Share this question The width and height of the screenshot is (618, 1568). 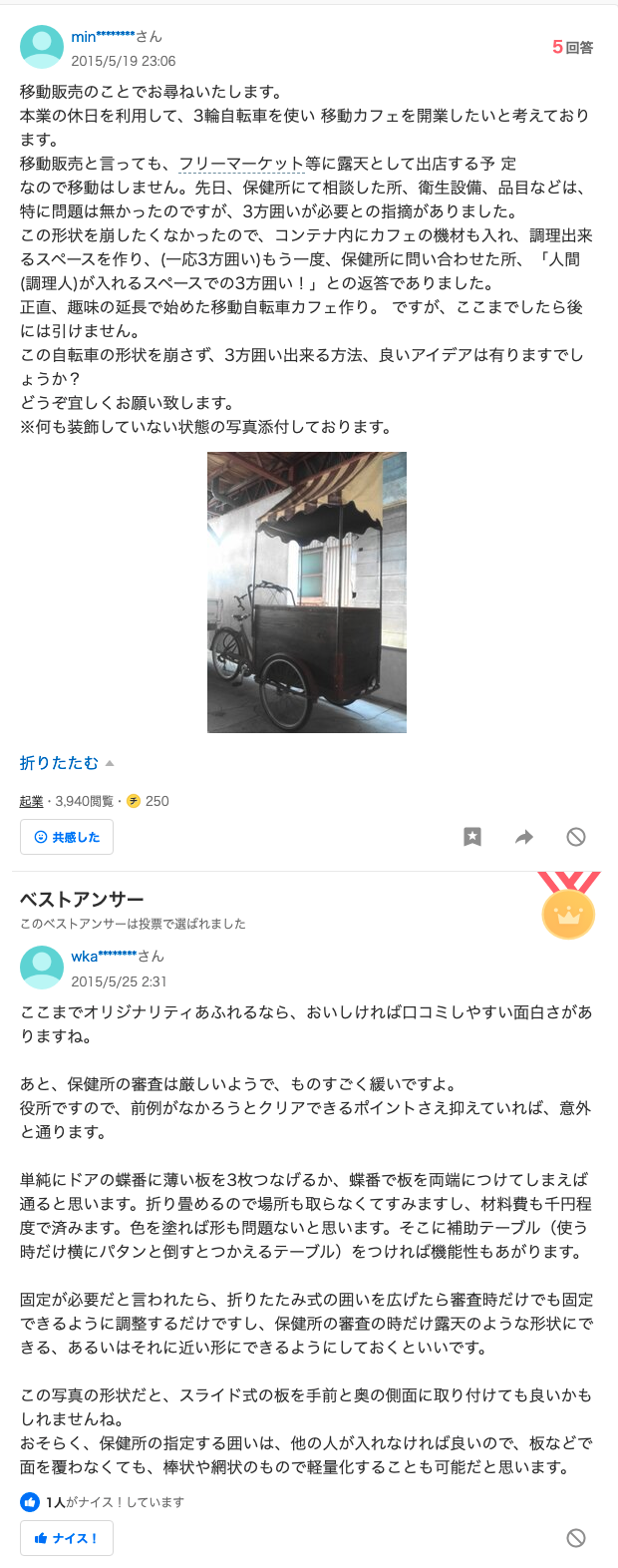tap(524, 837)
